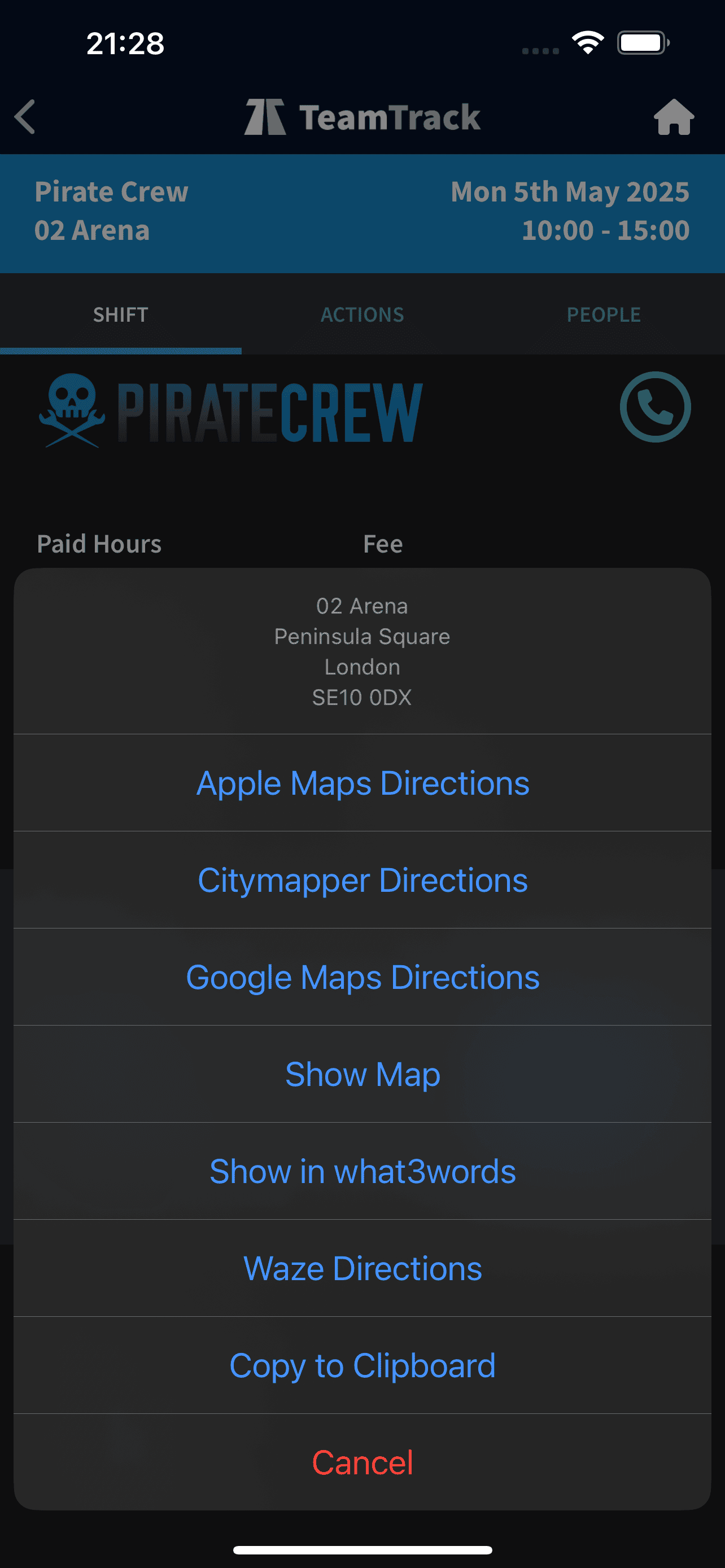The height and width of the screenshot is (1568, 725).
Task: Show location in what3words
Action: tap(362, 1171)
